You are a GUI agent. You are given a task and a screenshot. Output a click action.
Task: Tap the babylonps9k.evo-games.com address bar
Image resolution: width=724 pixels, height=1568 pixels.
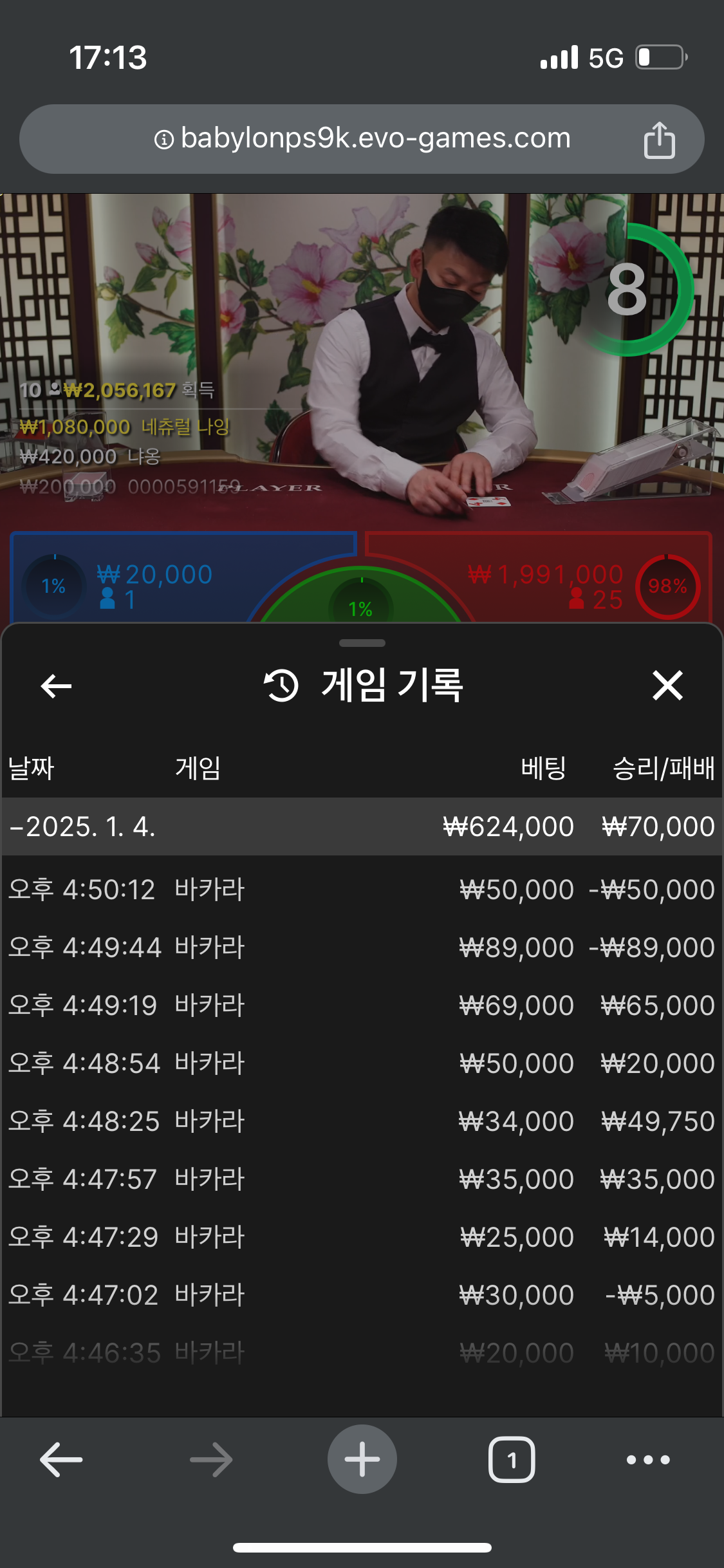[x=362, y=139]
